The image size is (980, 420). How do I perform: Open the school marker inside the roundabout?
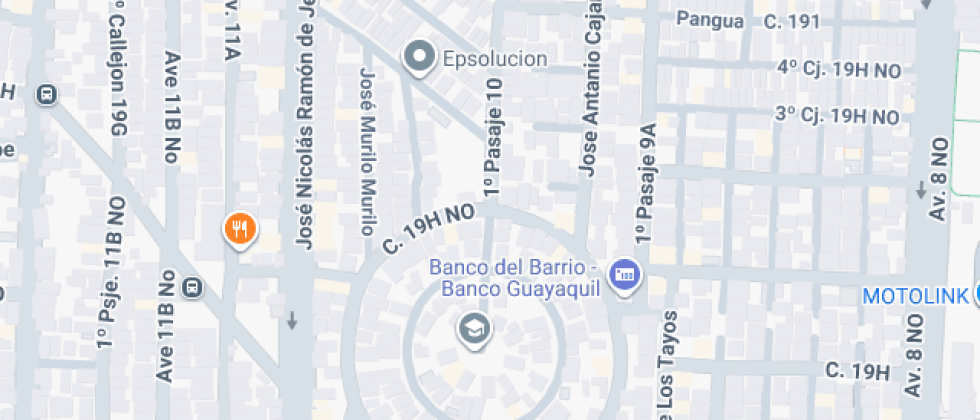[x=471, y=327]
